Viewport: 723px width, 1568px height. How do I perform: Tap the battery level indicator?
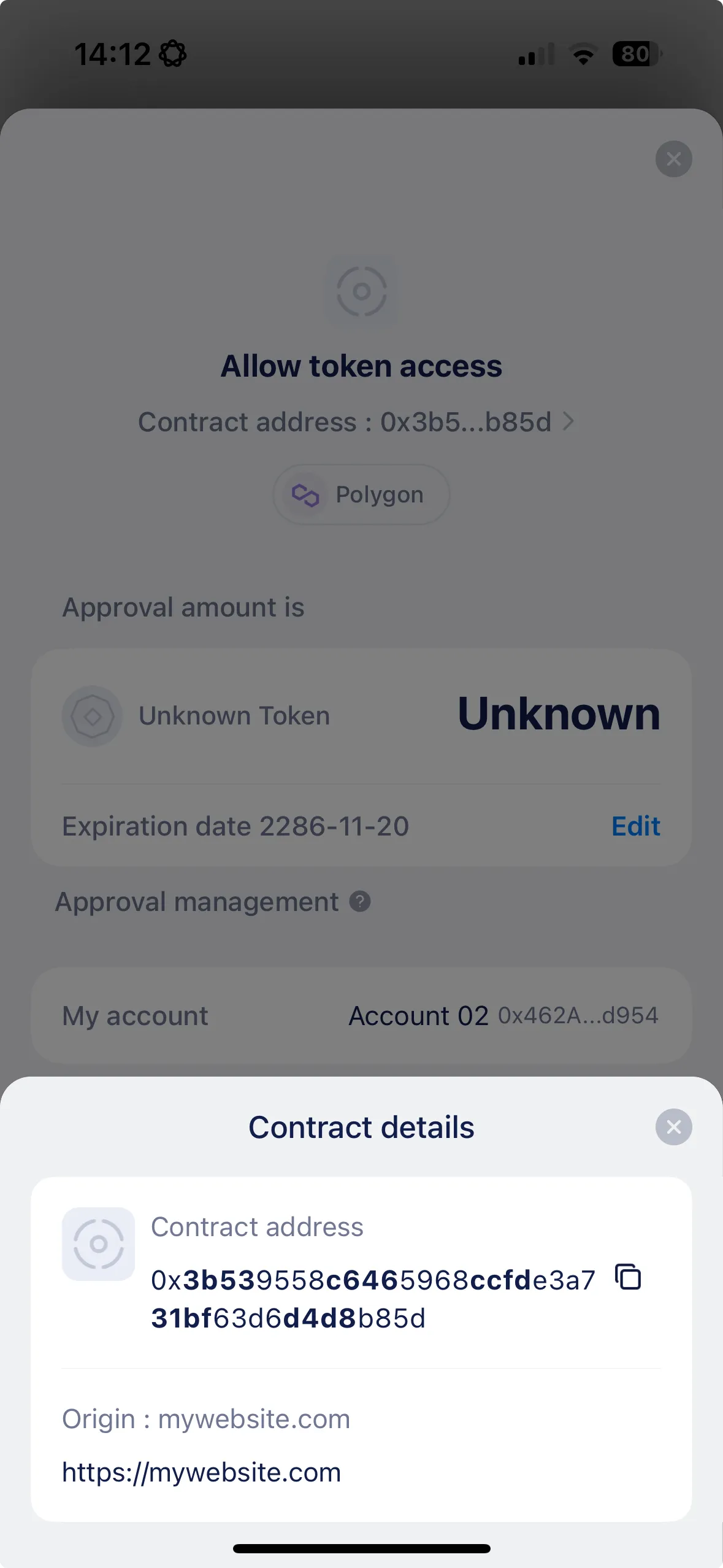634,54
